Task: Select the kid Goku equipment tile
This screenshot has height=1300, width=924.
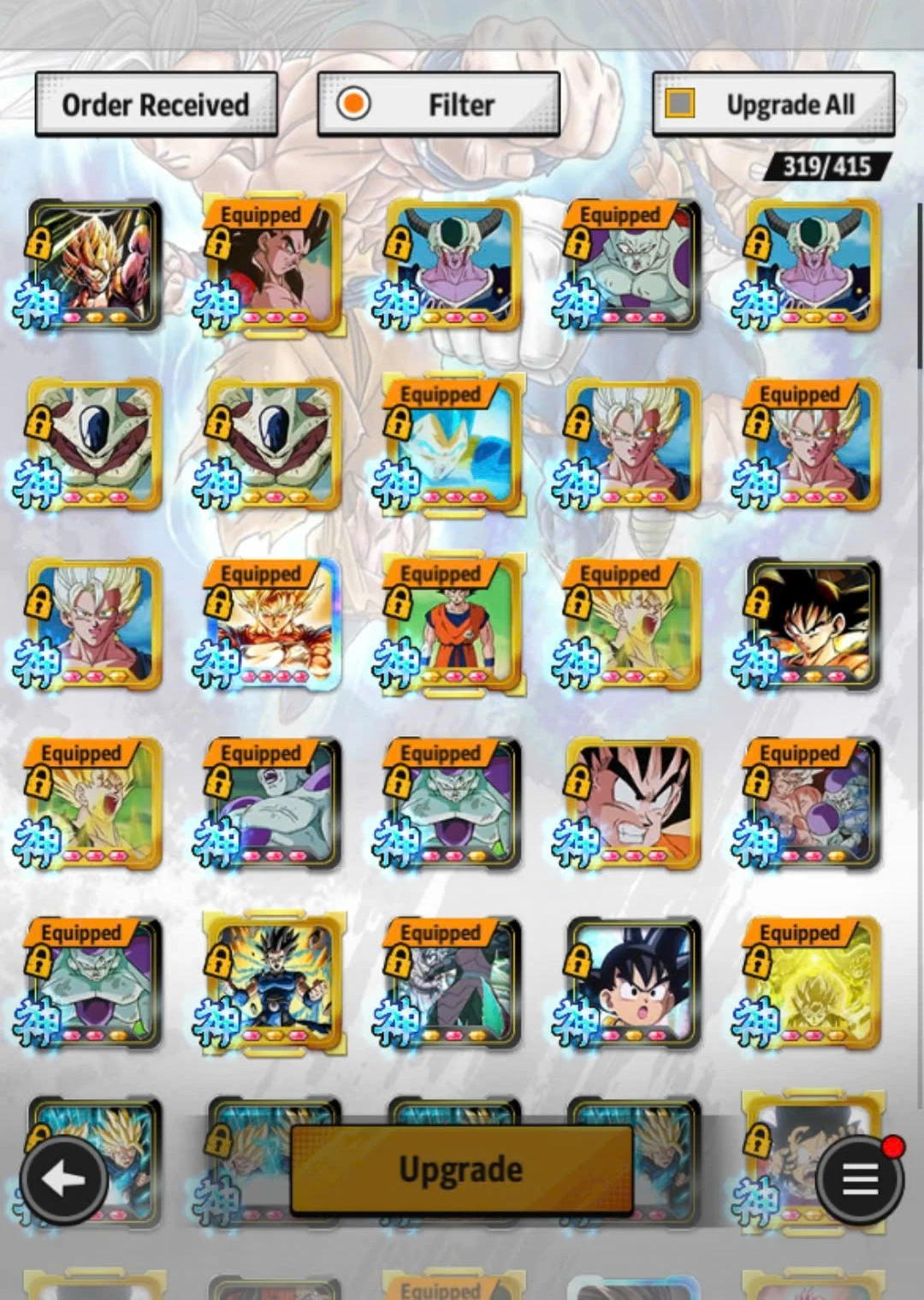Action: click(x=633, y=984)
